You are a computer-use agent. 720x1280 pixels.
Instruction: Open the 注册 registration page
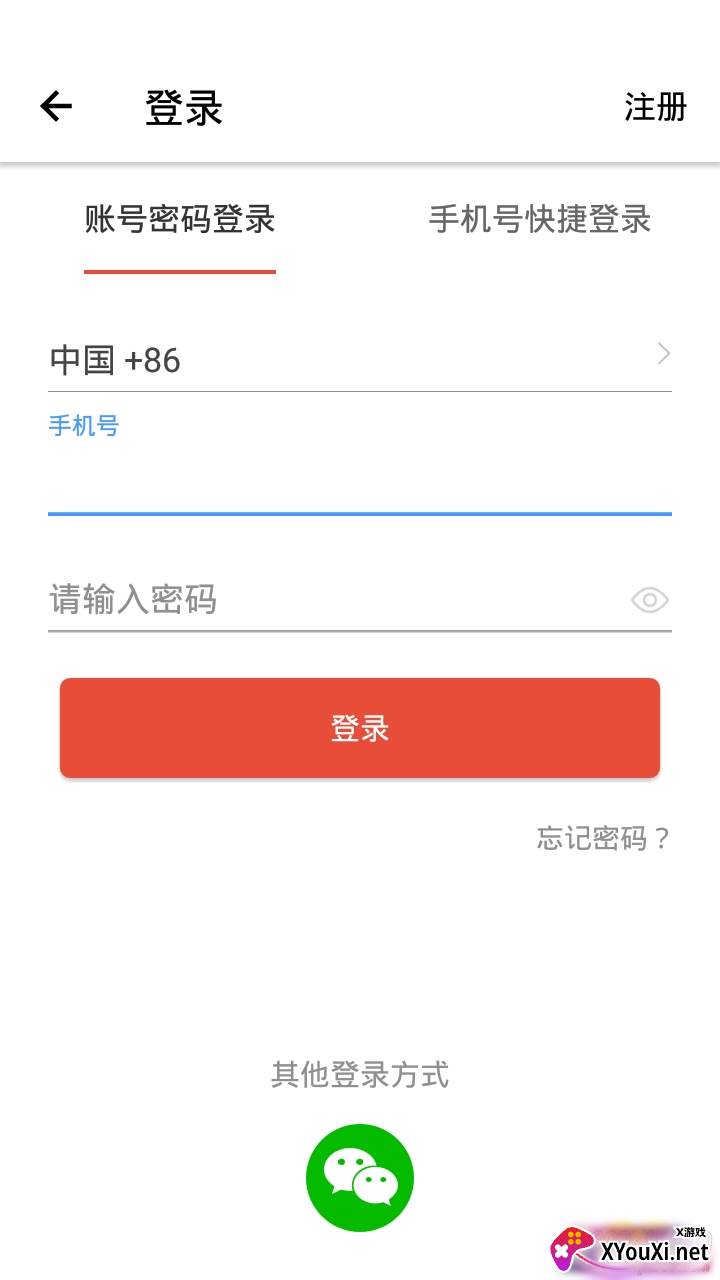[x=655, y=107]
